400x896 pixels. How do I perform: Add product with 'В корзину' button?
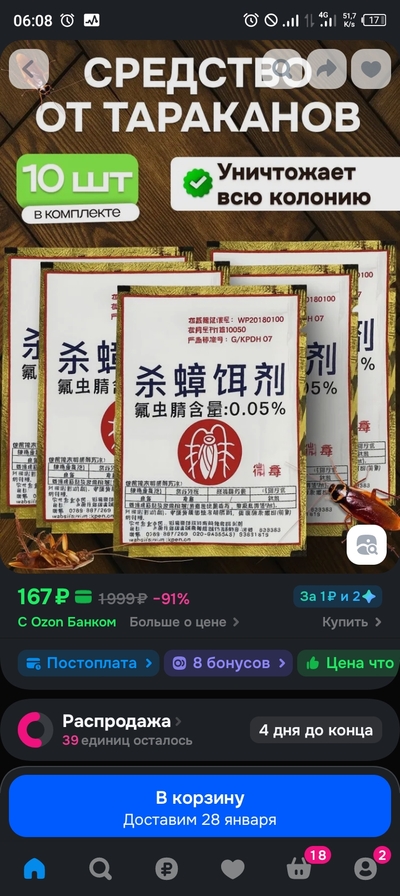tap(200, 806)
